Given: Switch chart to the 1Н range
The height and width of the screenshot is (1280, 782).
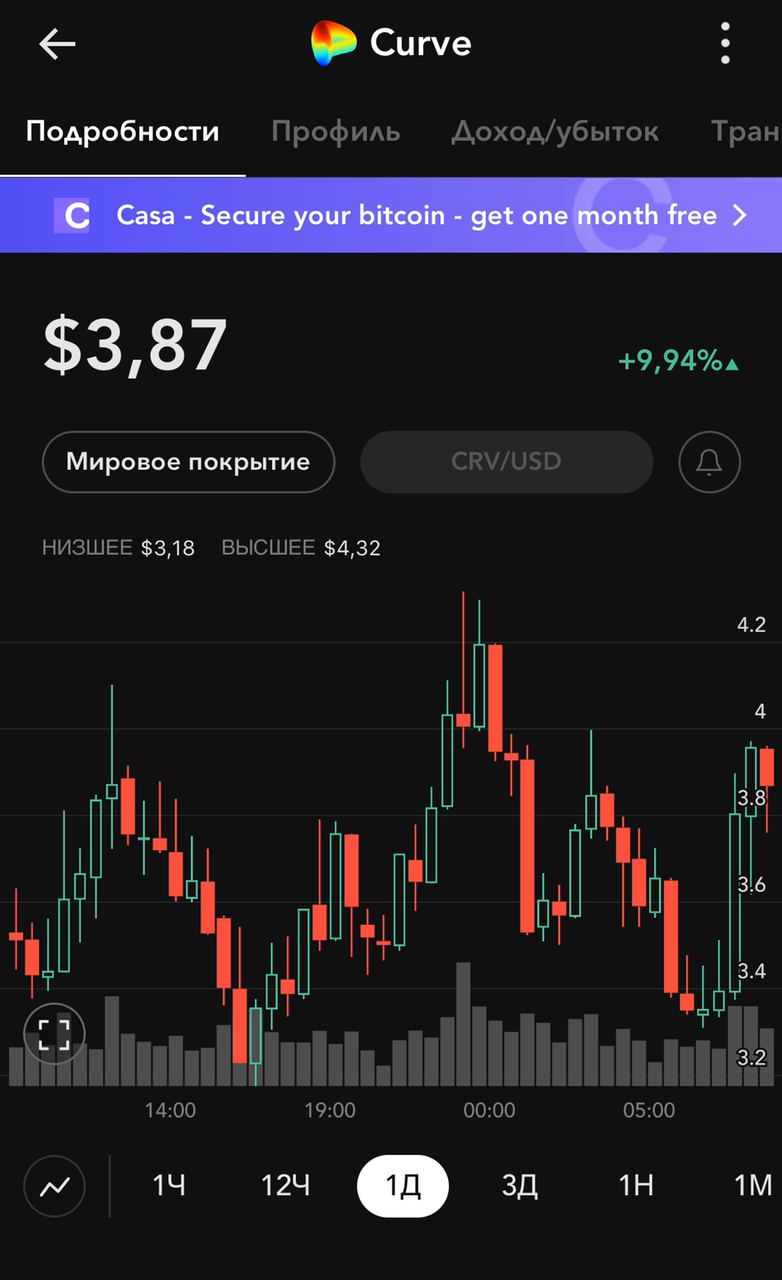Looking at the screenshot, I should (x=636, y=1186).
